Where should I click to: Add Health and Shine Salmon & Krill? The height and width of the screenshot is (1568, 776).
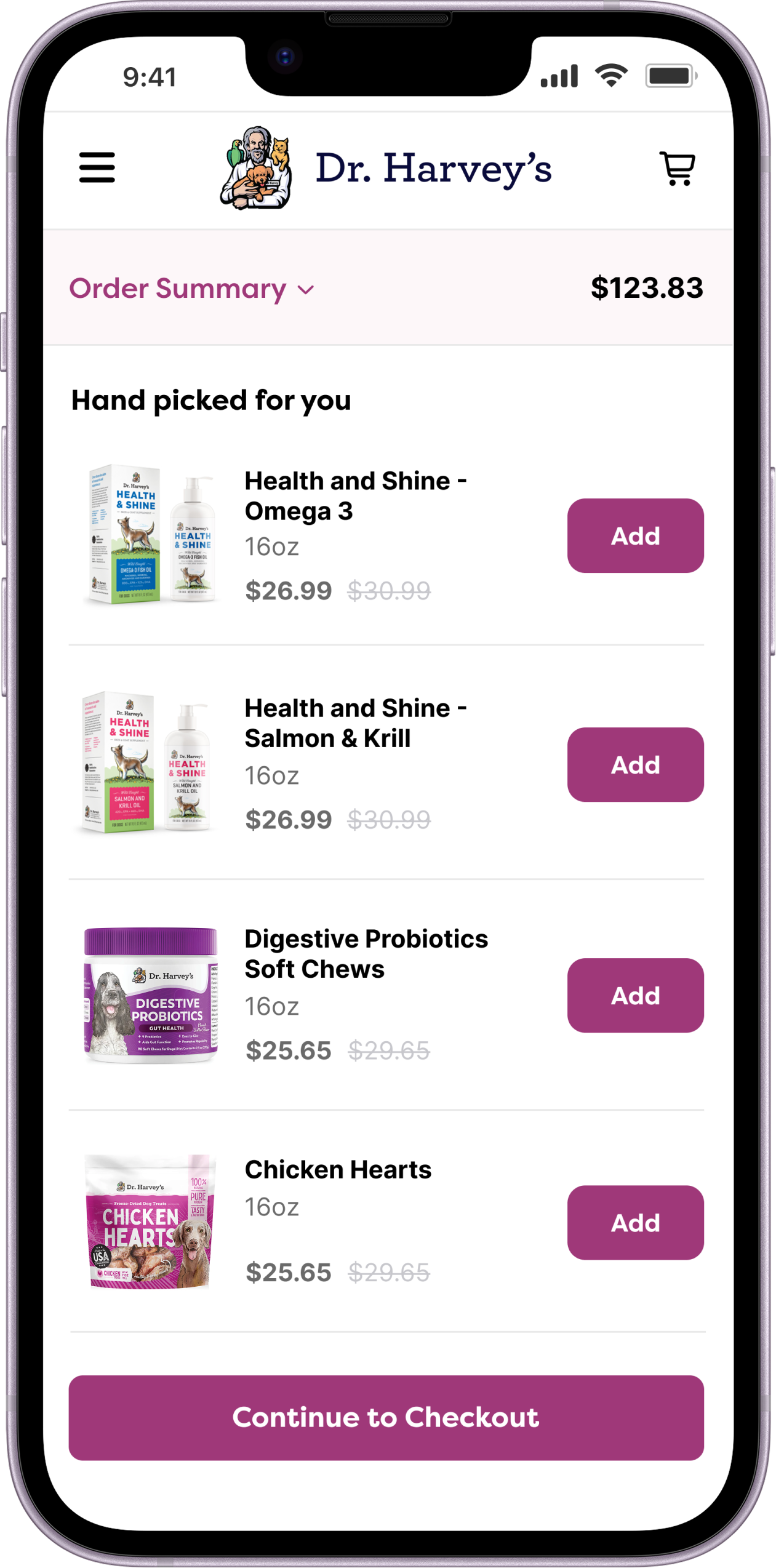tap(634, 764)
